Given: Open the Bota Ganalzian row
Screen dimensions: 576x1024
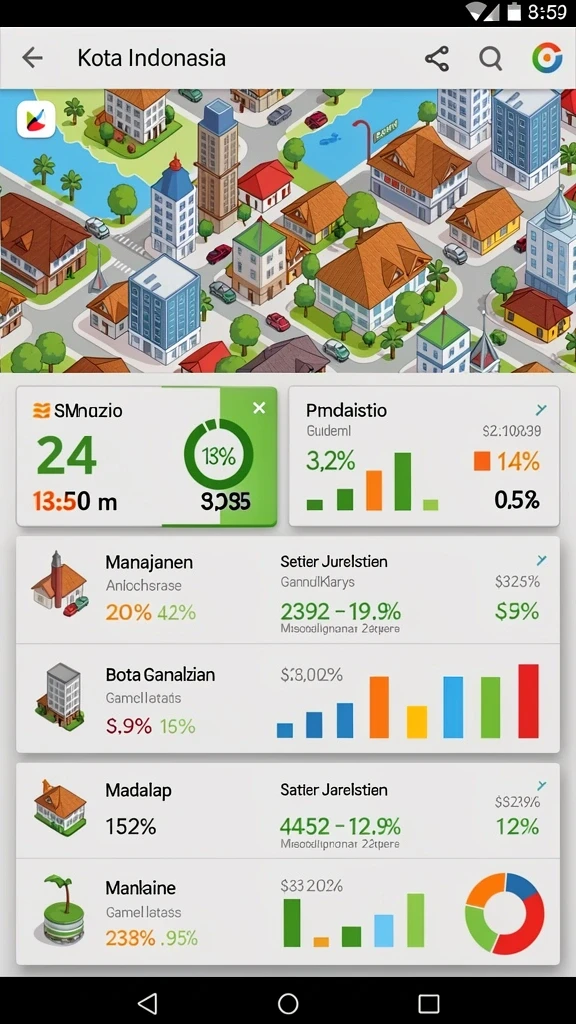Looking at the screenshot, I should coord(288,698).
